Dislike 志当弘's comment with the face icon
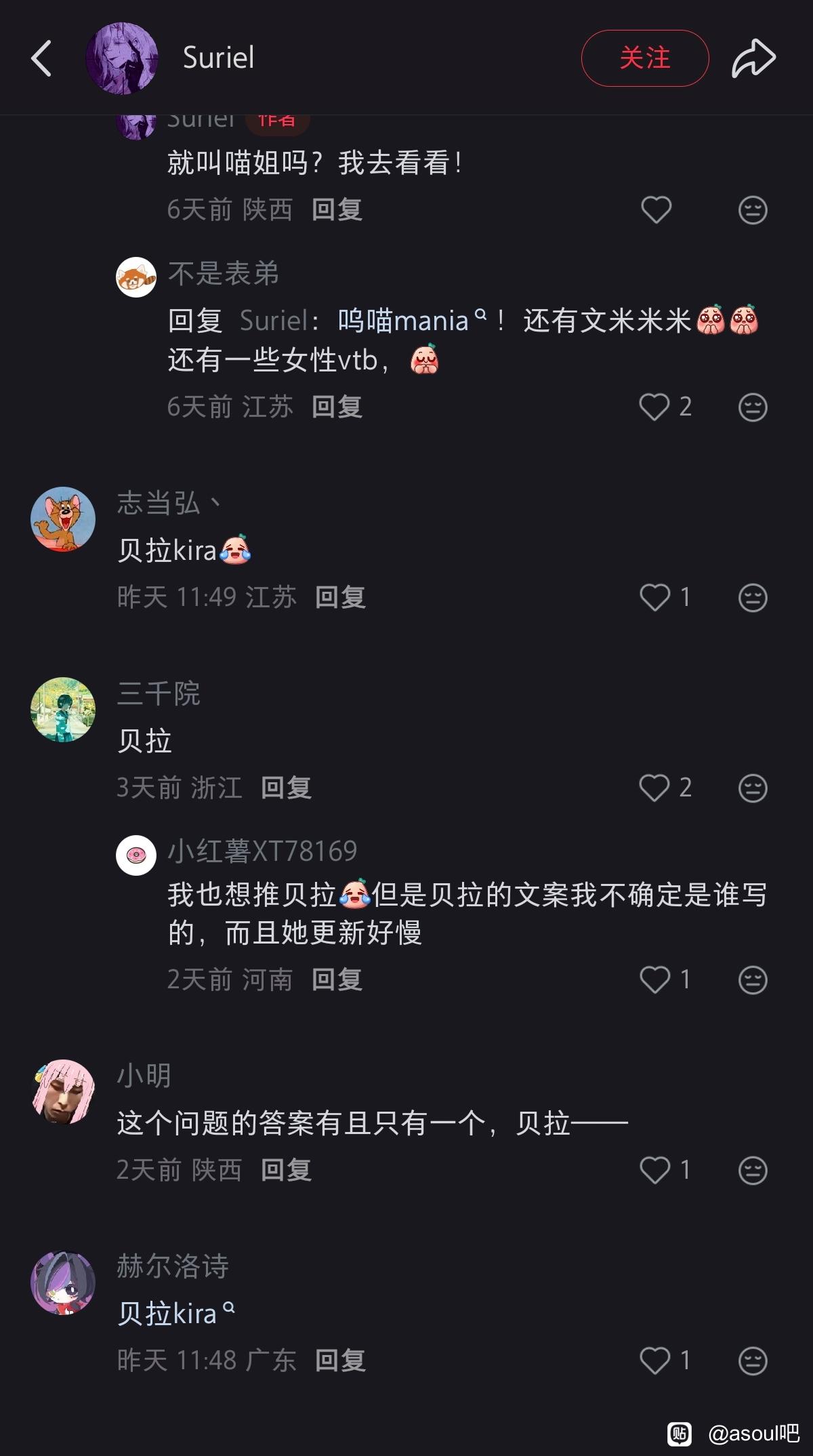The image size is (813, 1456). click(x=752, y=597)
